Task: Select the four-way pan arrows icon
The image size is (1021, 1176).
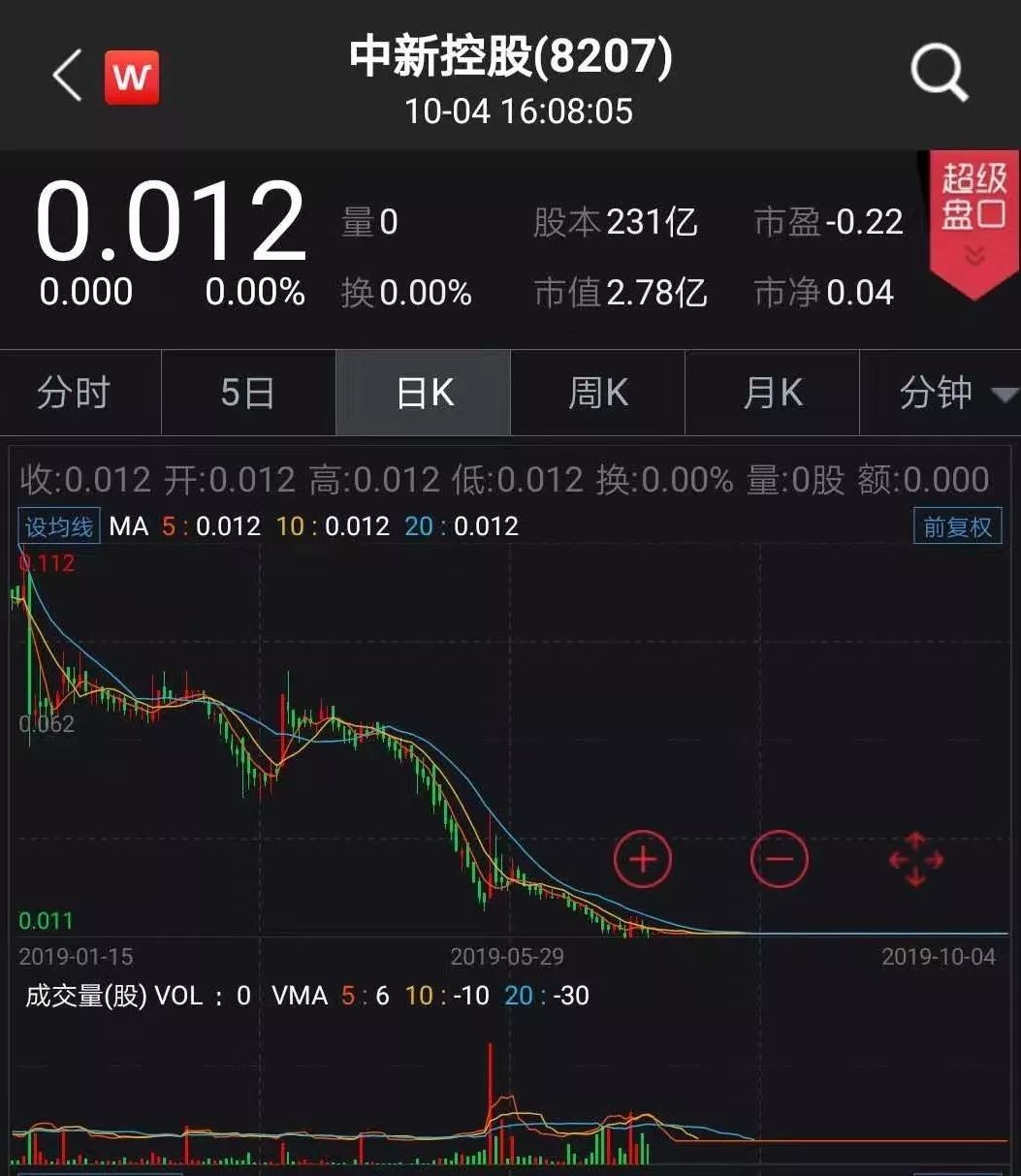Action: [915, 859]
